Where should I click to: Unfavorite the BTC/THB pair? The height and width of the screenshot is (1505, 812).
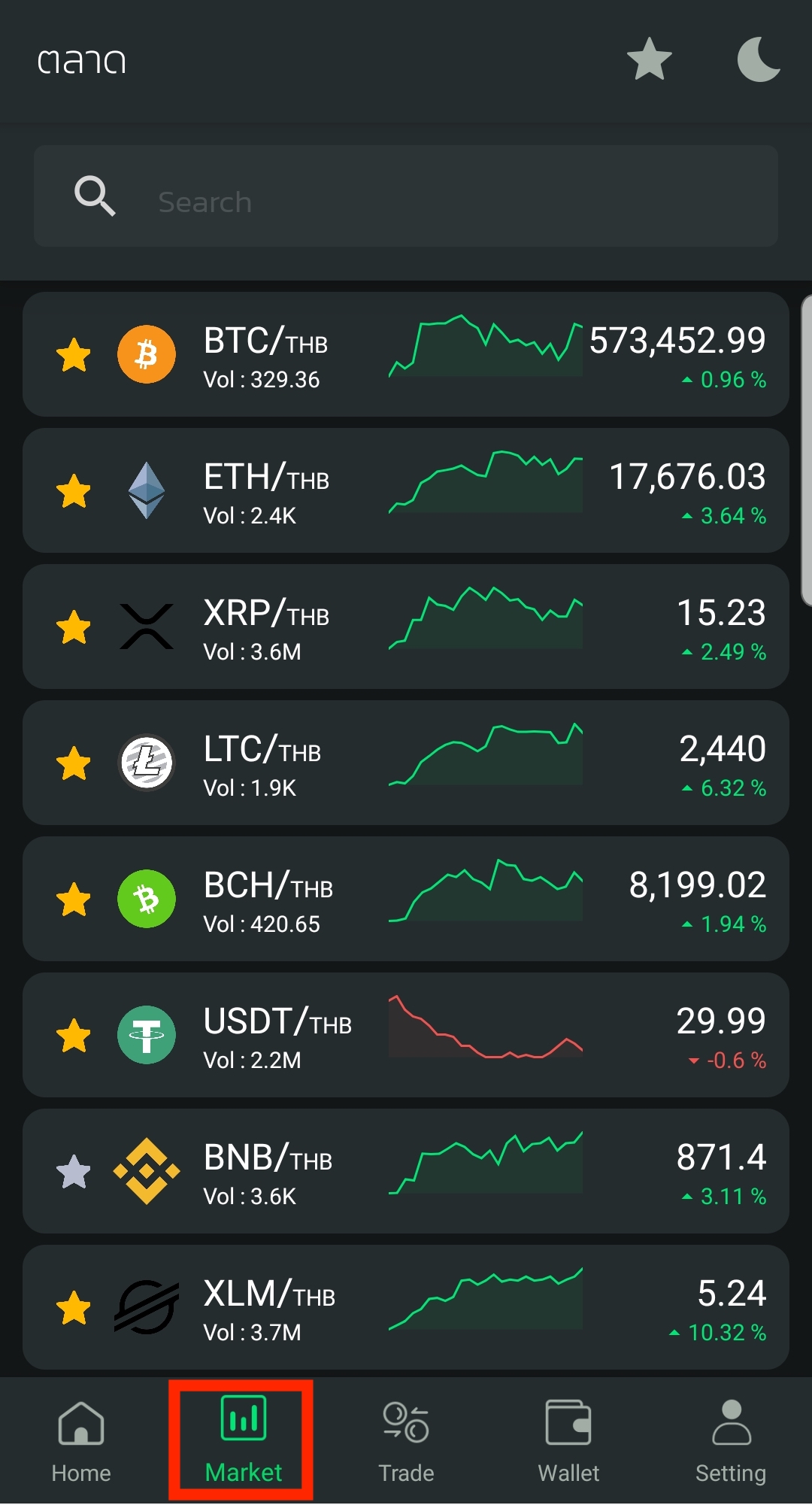pos(74,354)
